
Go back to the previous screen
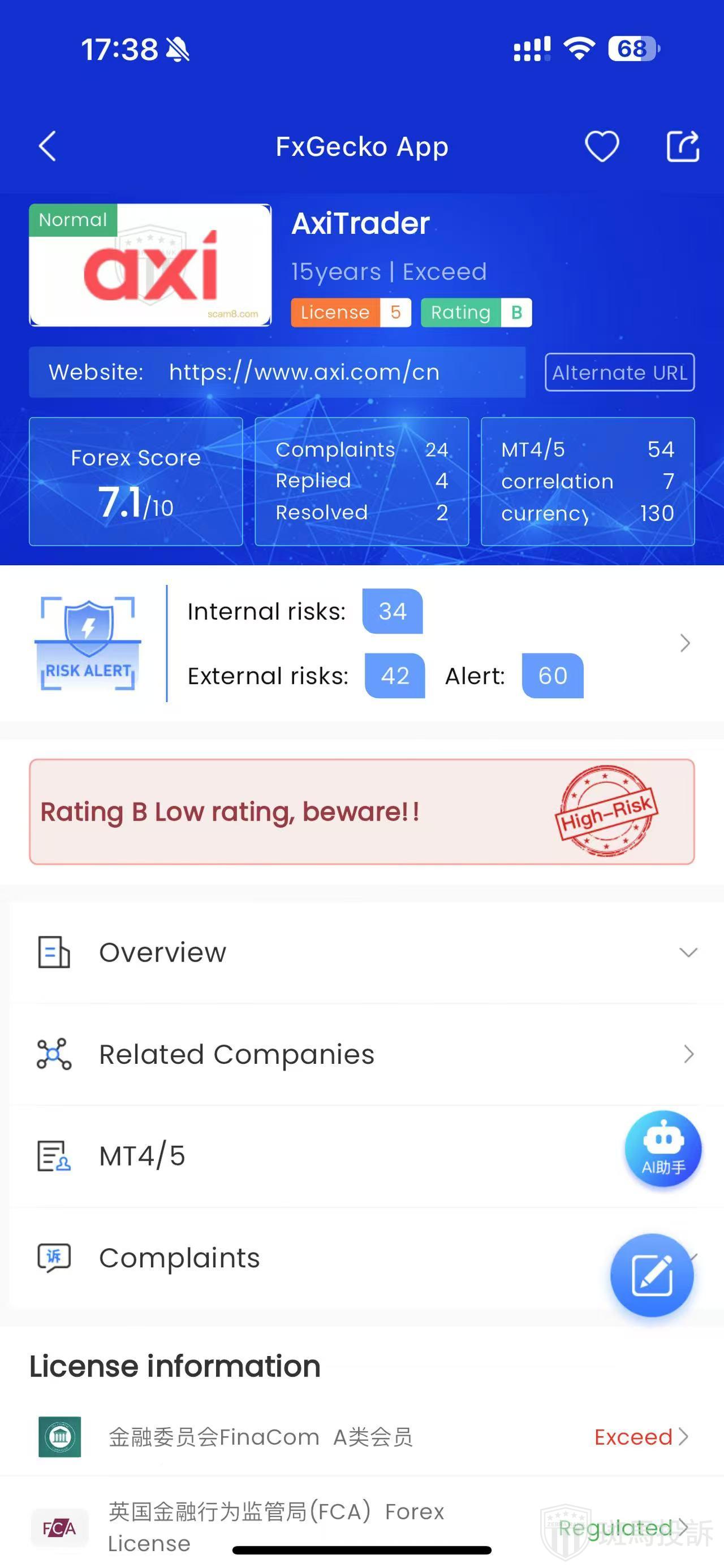pyautogui.click(x=48, y=146)
